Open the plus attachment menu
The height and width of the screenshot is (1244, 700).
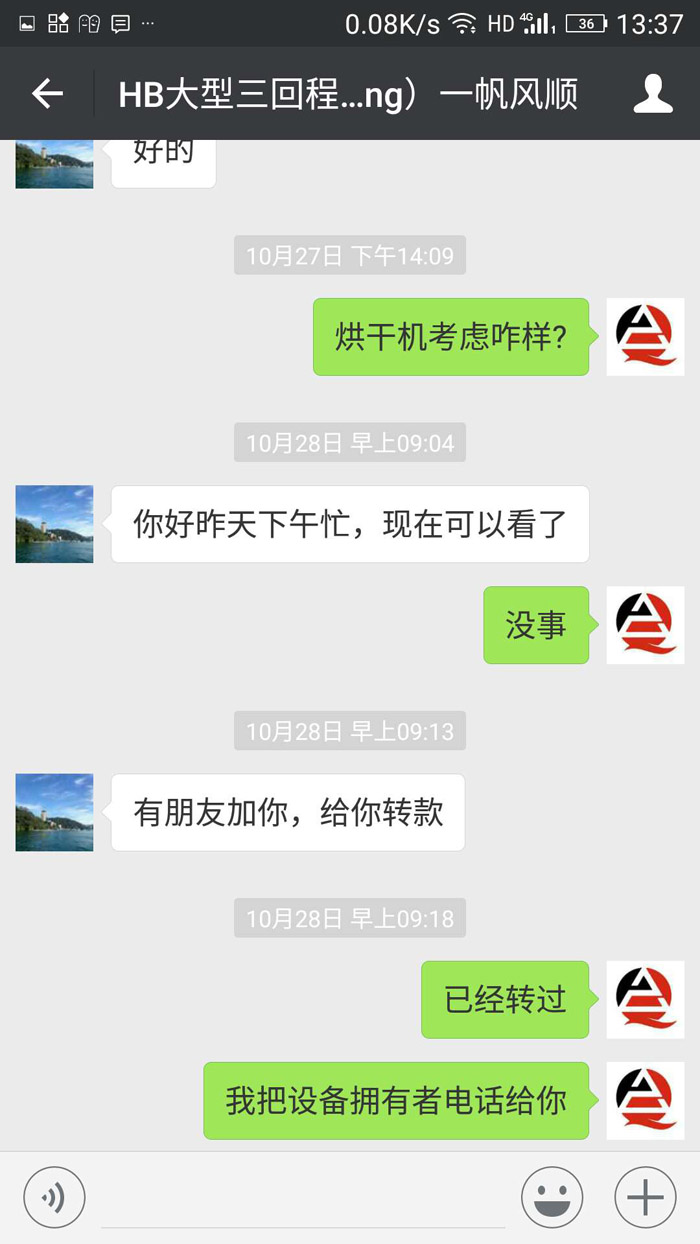(645, 1196)
